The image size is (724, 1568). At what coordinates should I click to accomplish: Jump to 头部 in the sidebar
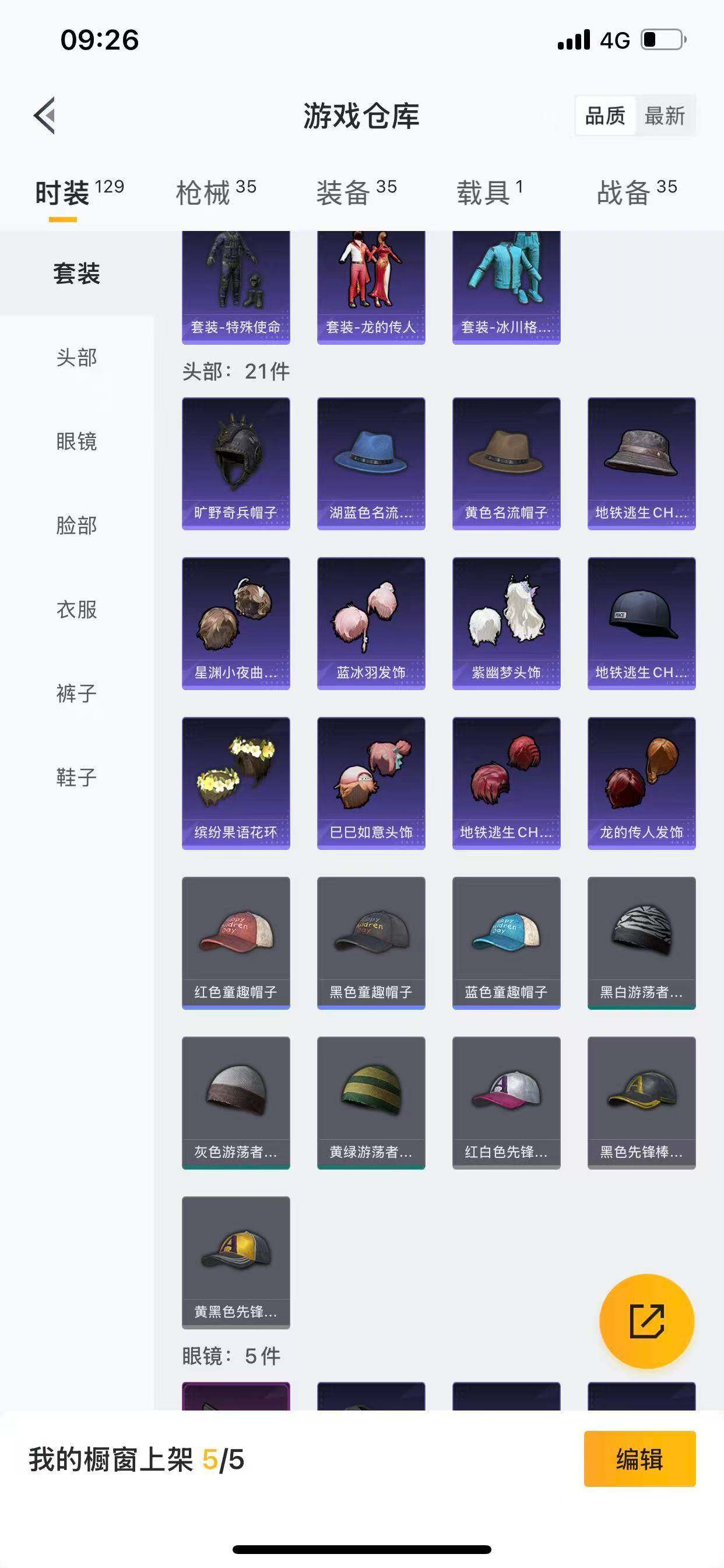[77, 358]
